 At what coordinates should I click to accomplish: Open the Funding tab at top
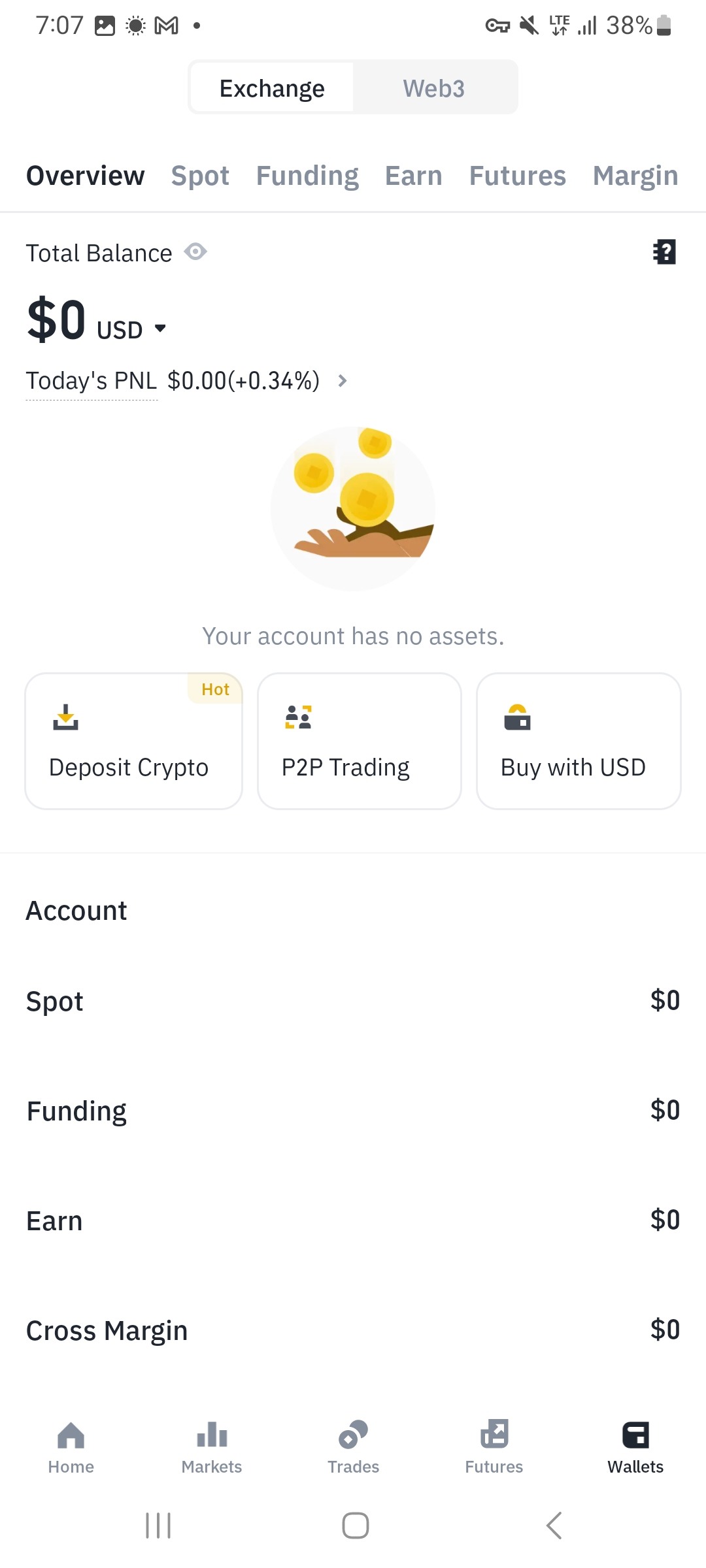pyautogui.click(x=307, y=176)
